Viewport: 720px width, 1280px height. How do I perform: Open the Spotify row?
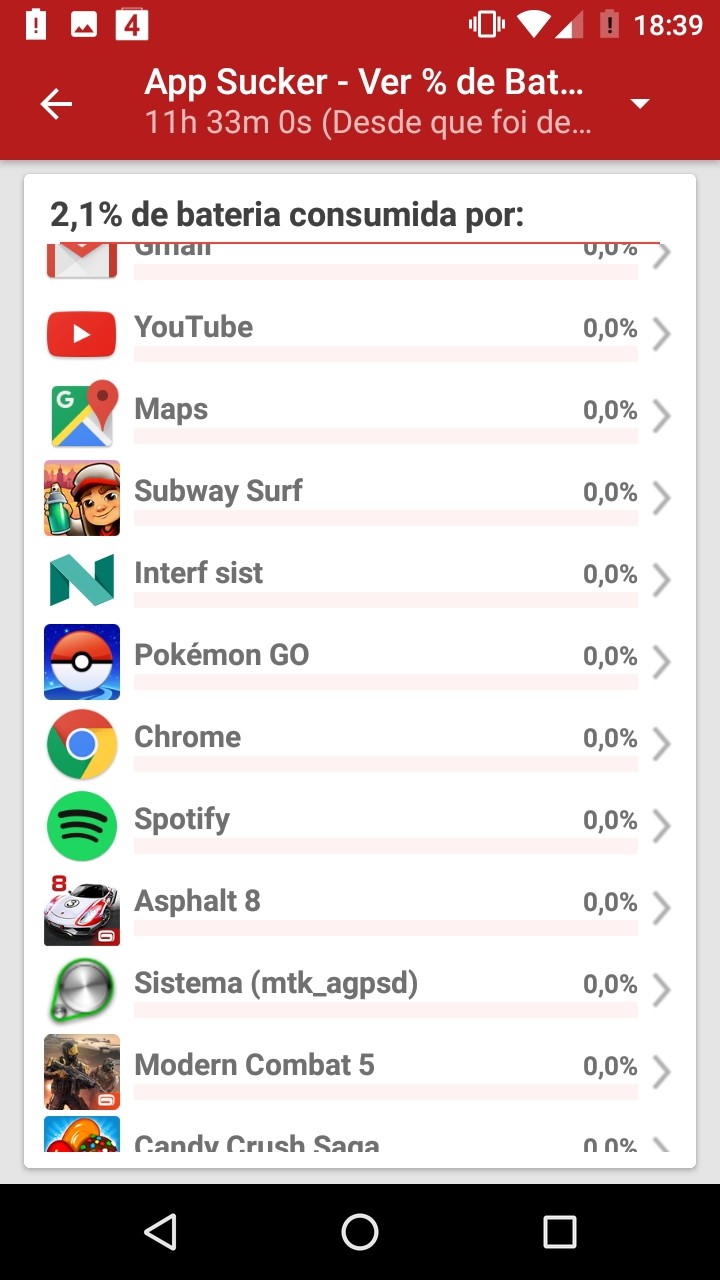(x=359, y=828)
